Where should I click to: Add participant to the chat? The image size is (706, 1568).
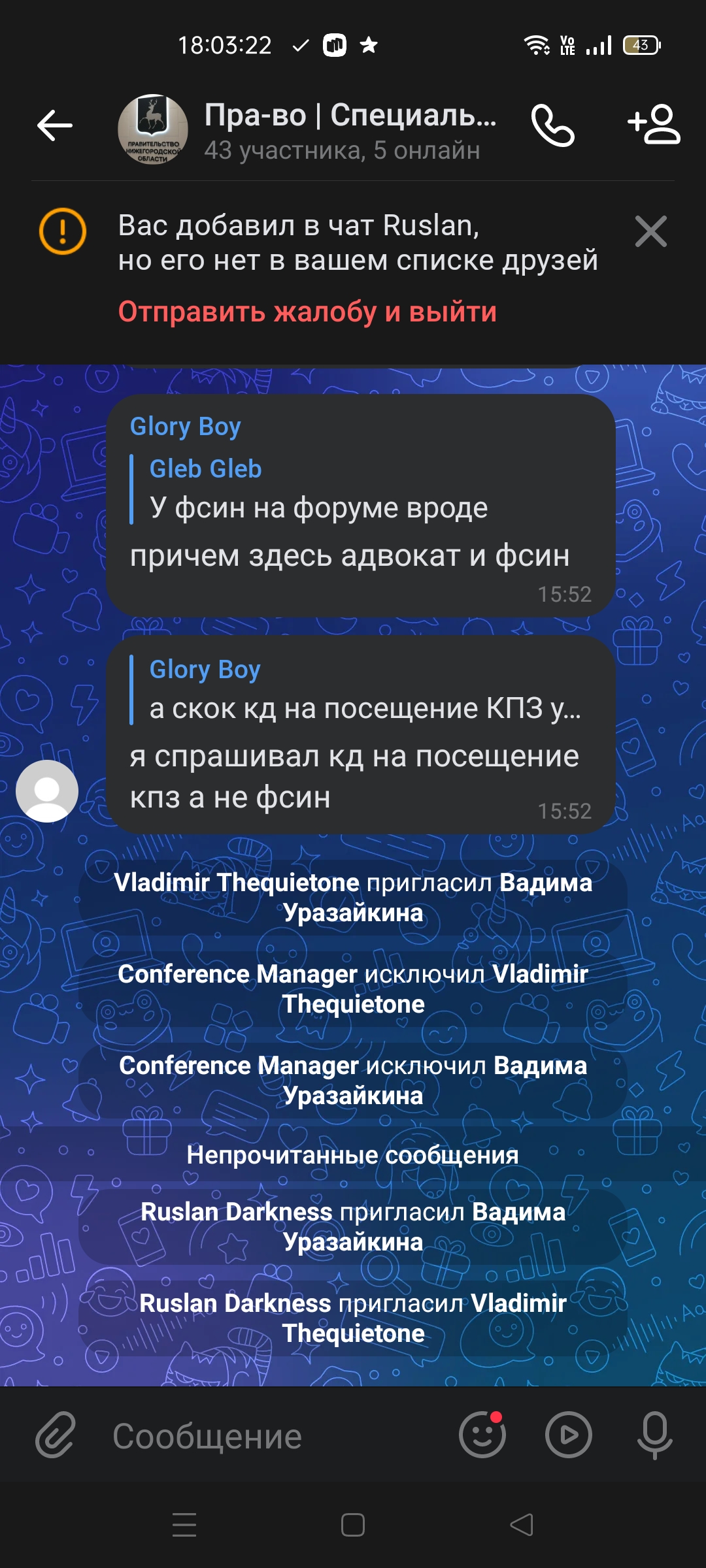pos(654,124)
